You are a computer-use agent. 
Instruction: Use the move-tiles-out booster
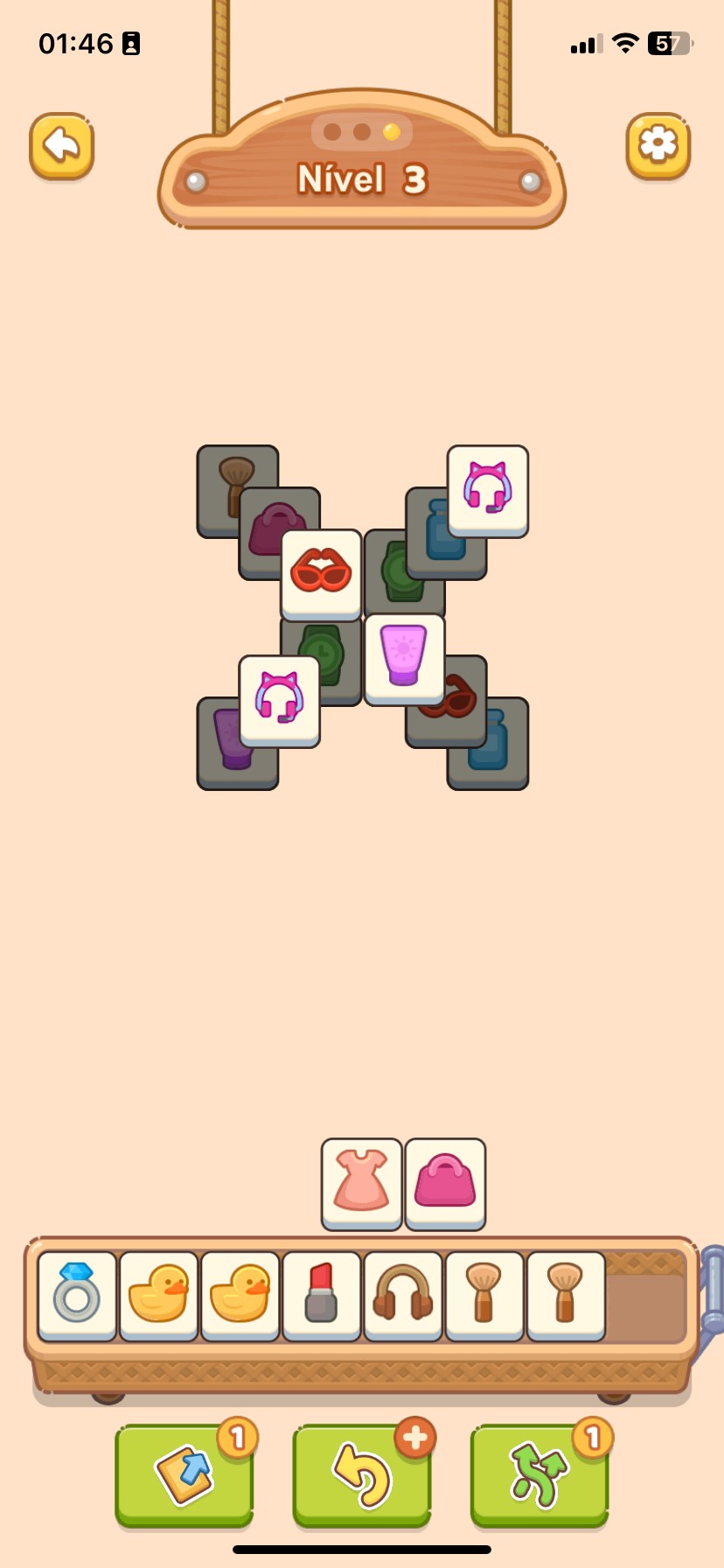pos(184,1475)
